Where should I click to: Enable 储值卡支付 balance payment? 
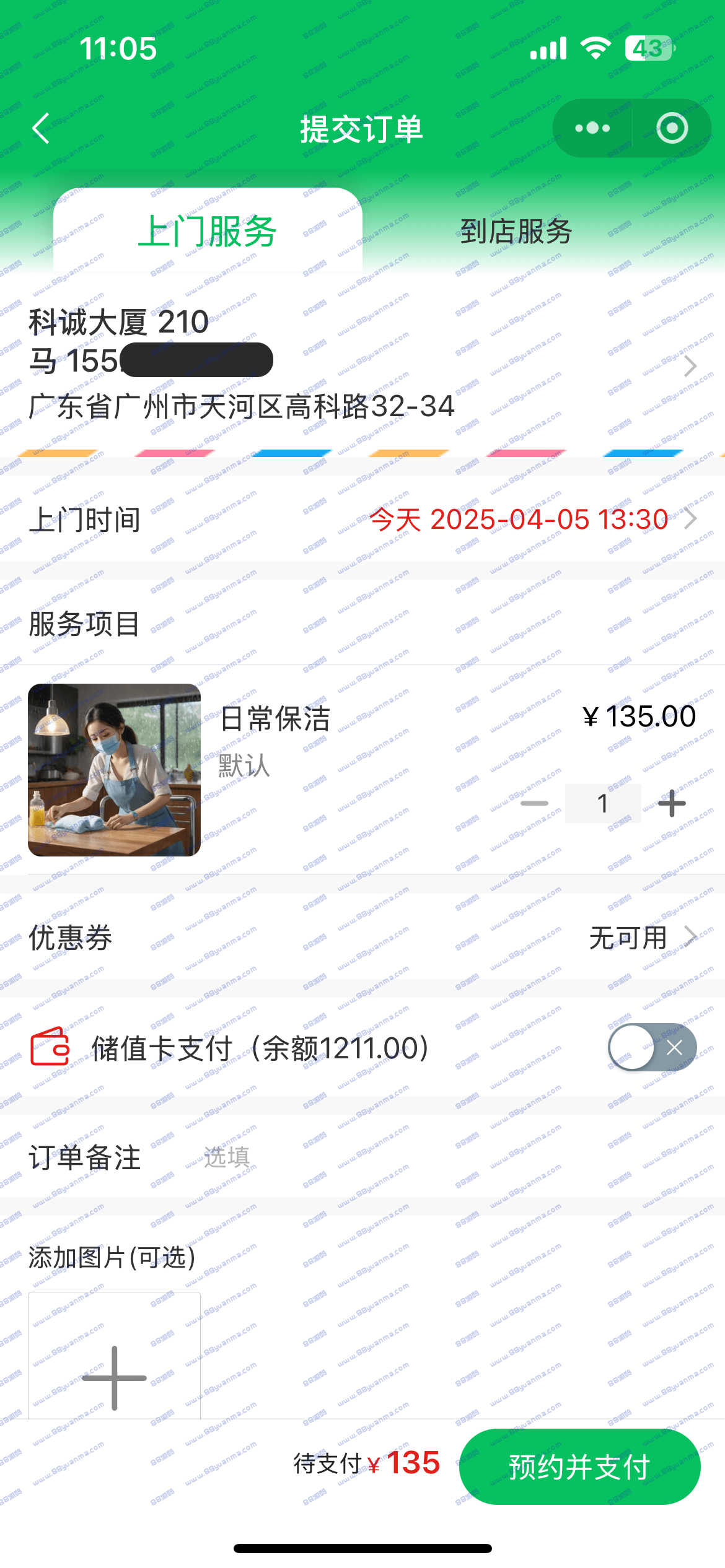coord(652,1047)
